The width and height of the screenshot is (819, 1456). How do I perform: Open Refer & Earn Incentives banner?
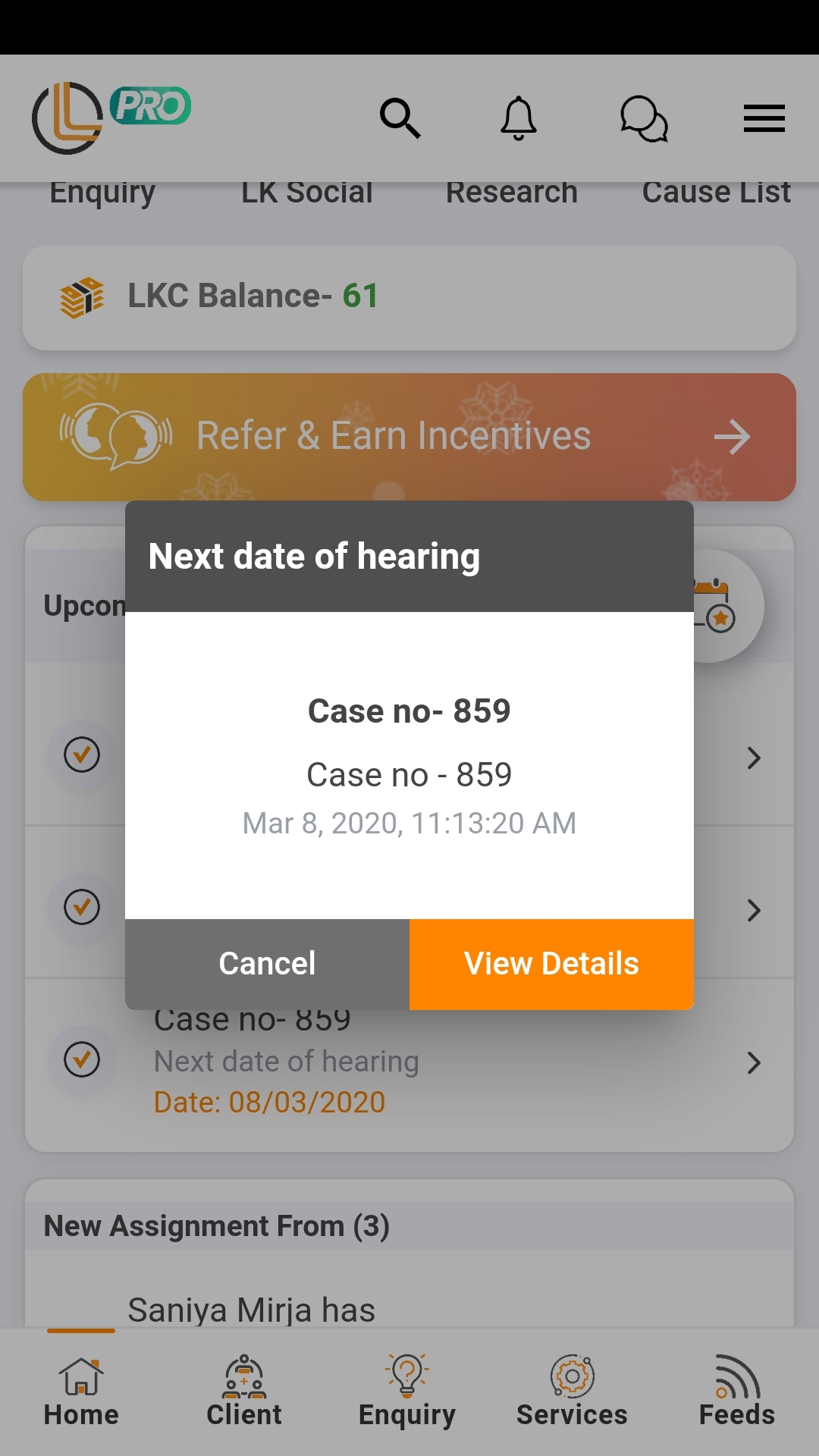[409, 437]
